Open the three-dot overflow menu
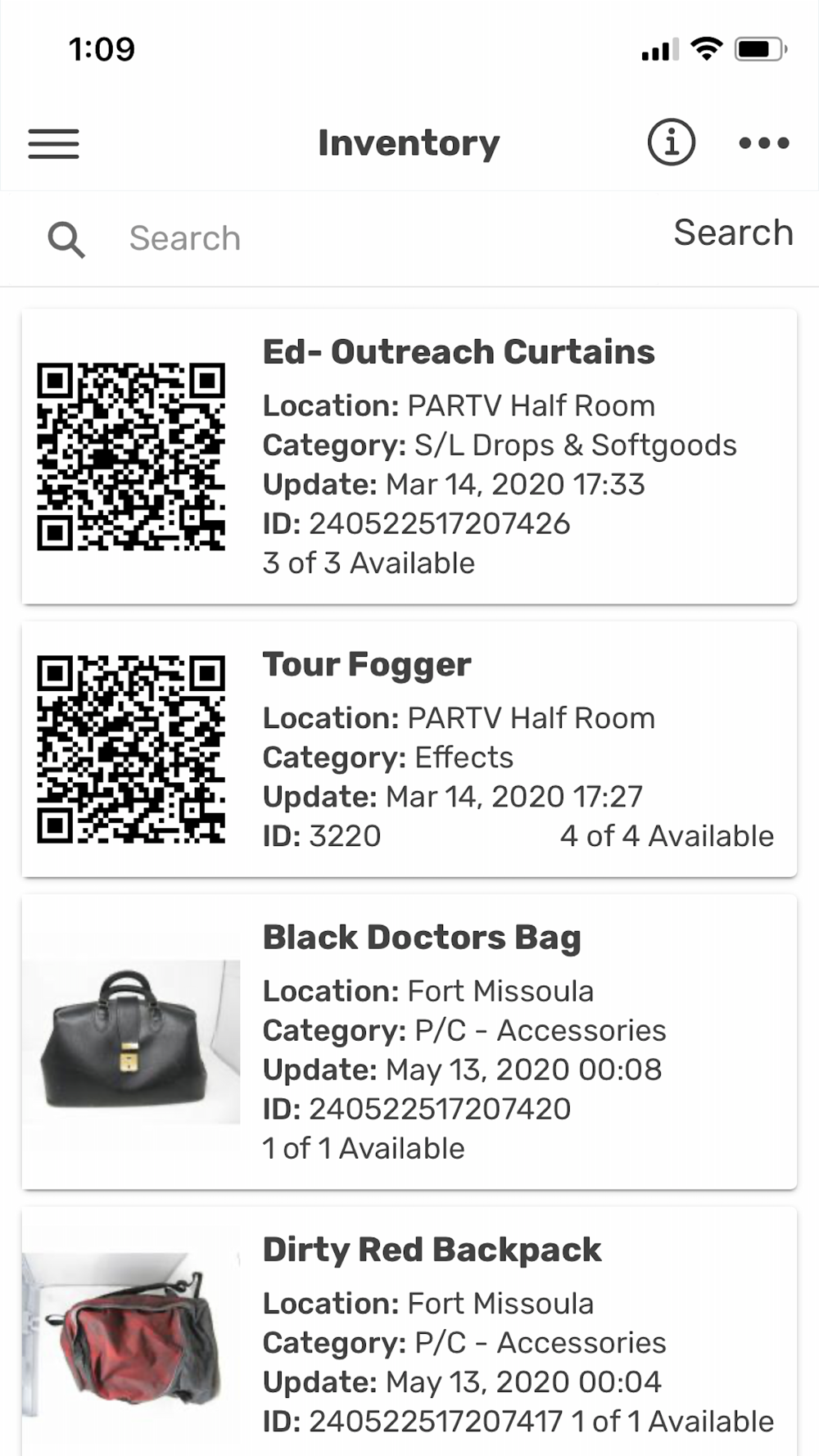819x1456 pixels. click(763, 143)
